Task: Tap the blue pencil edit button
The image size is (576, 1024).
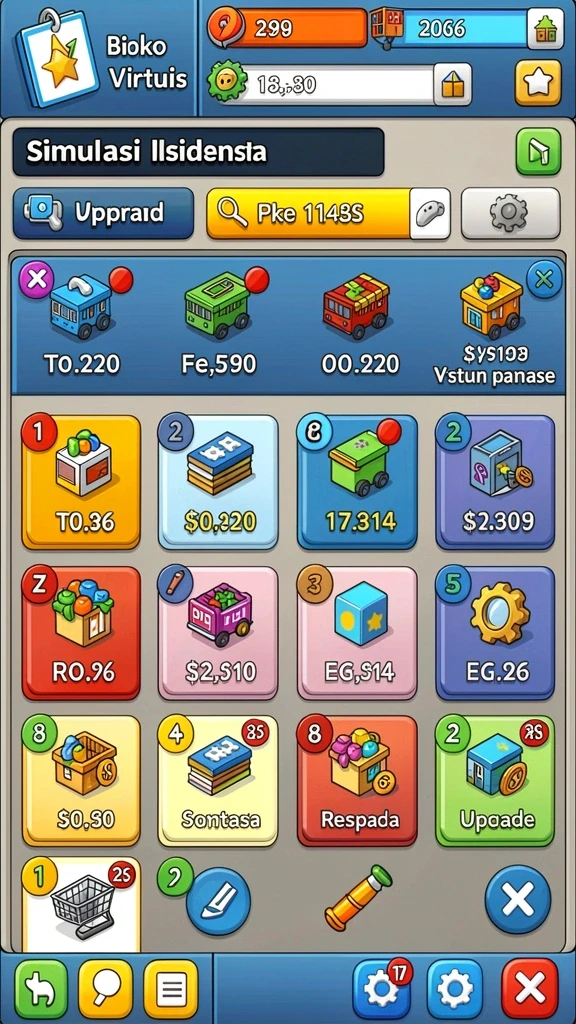Action: pyautogui.click(x=218, y=902)
